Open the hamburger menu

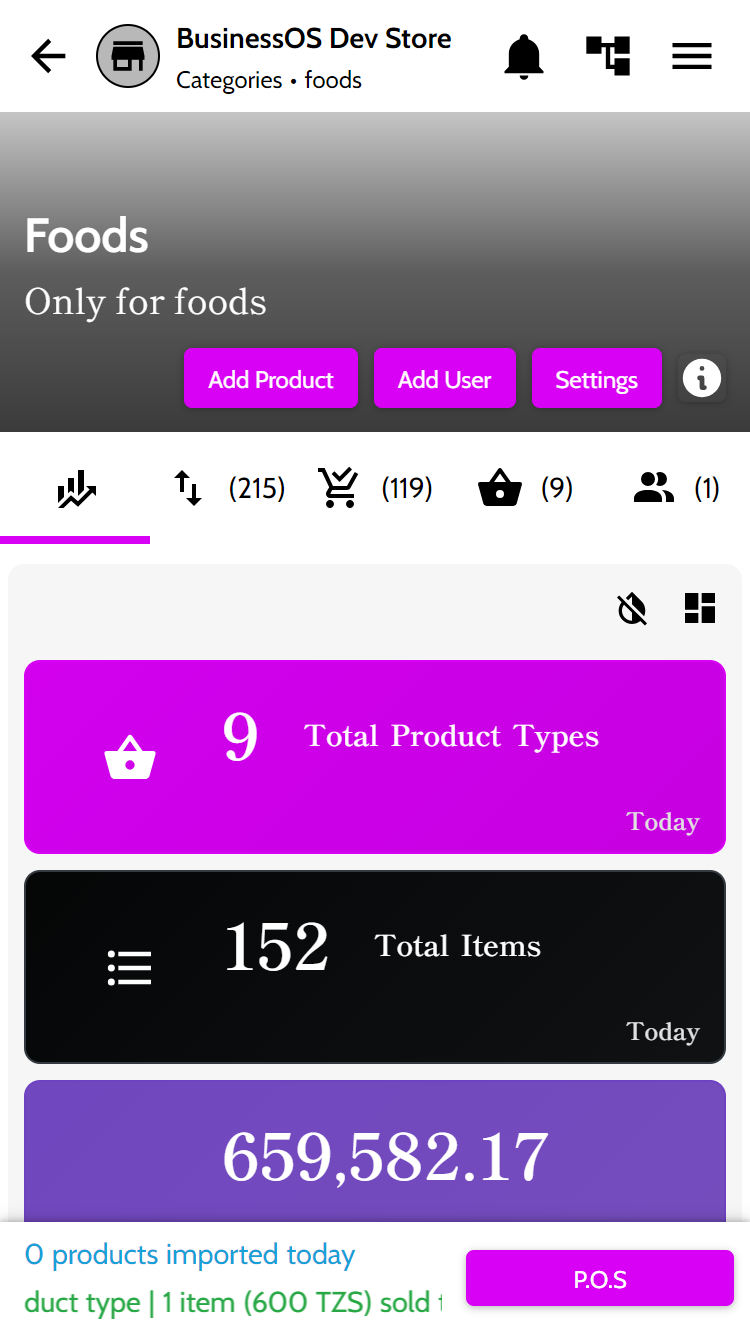click(x=692, y=56)
